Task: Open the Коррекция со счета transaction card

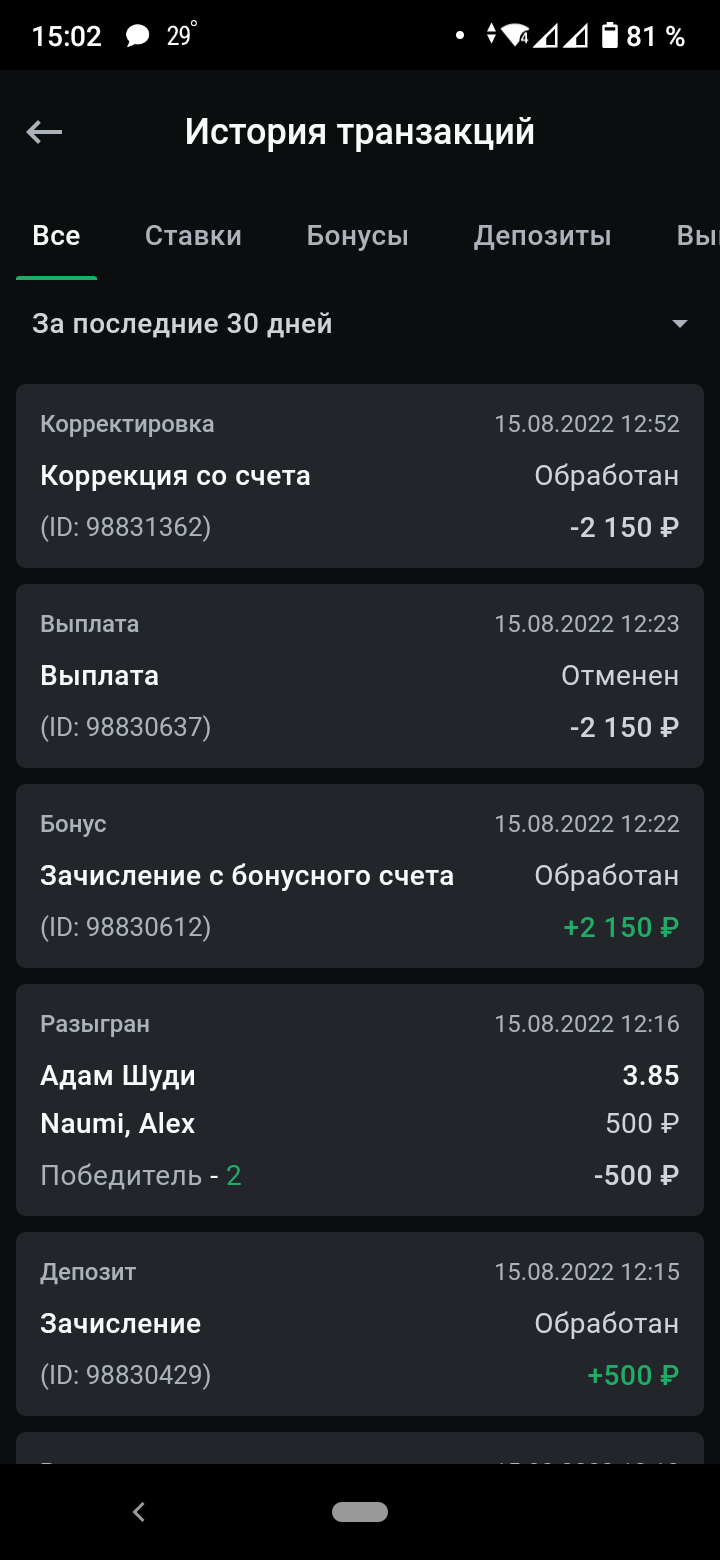Action: [360, 476]
